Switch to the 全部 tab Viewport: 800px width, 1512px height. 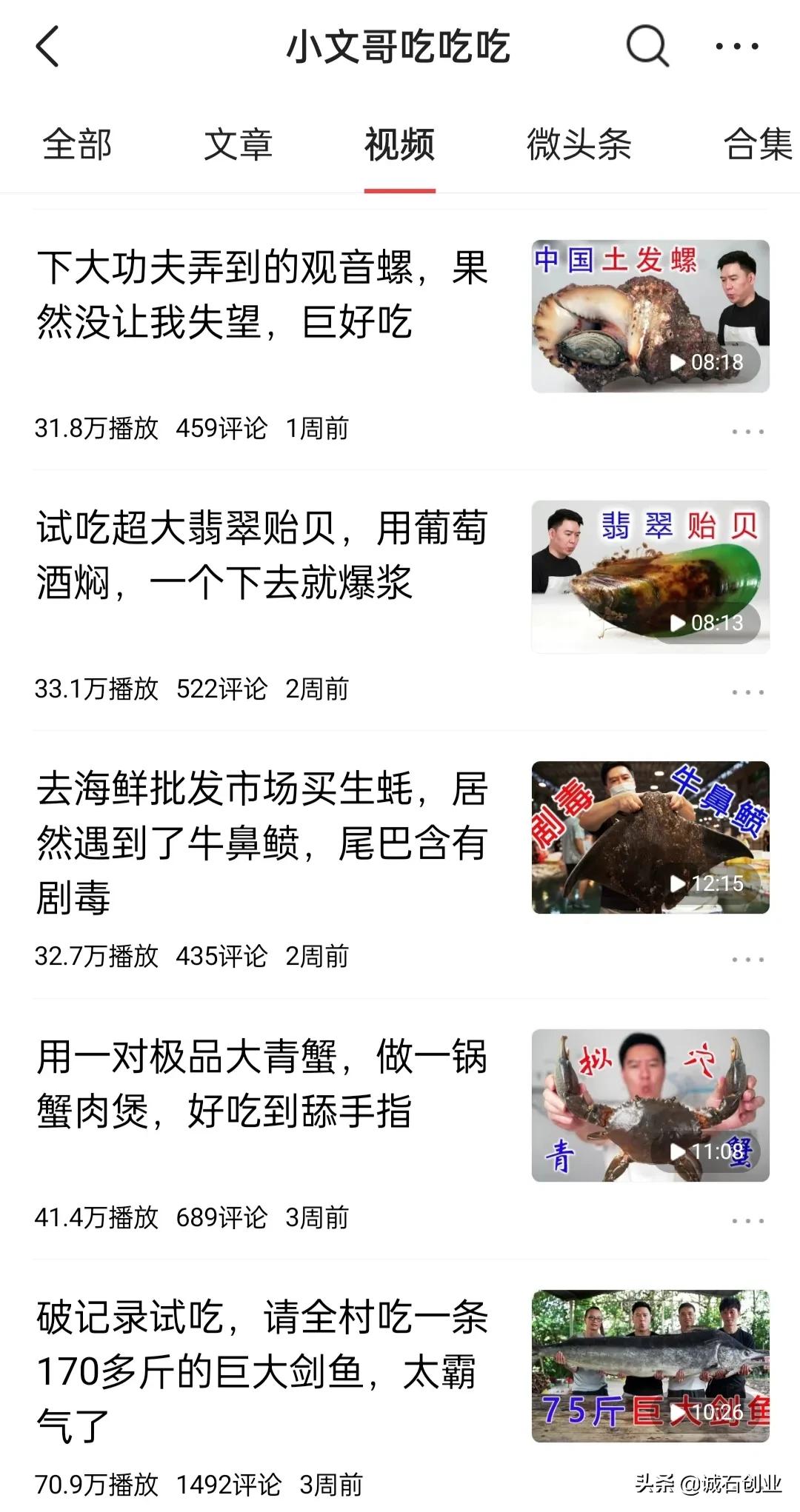click(78, 146)
